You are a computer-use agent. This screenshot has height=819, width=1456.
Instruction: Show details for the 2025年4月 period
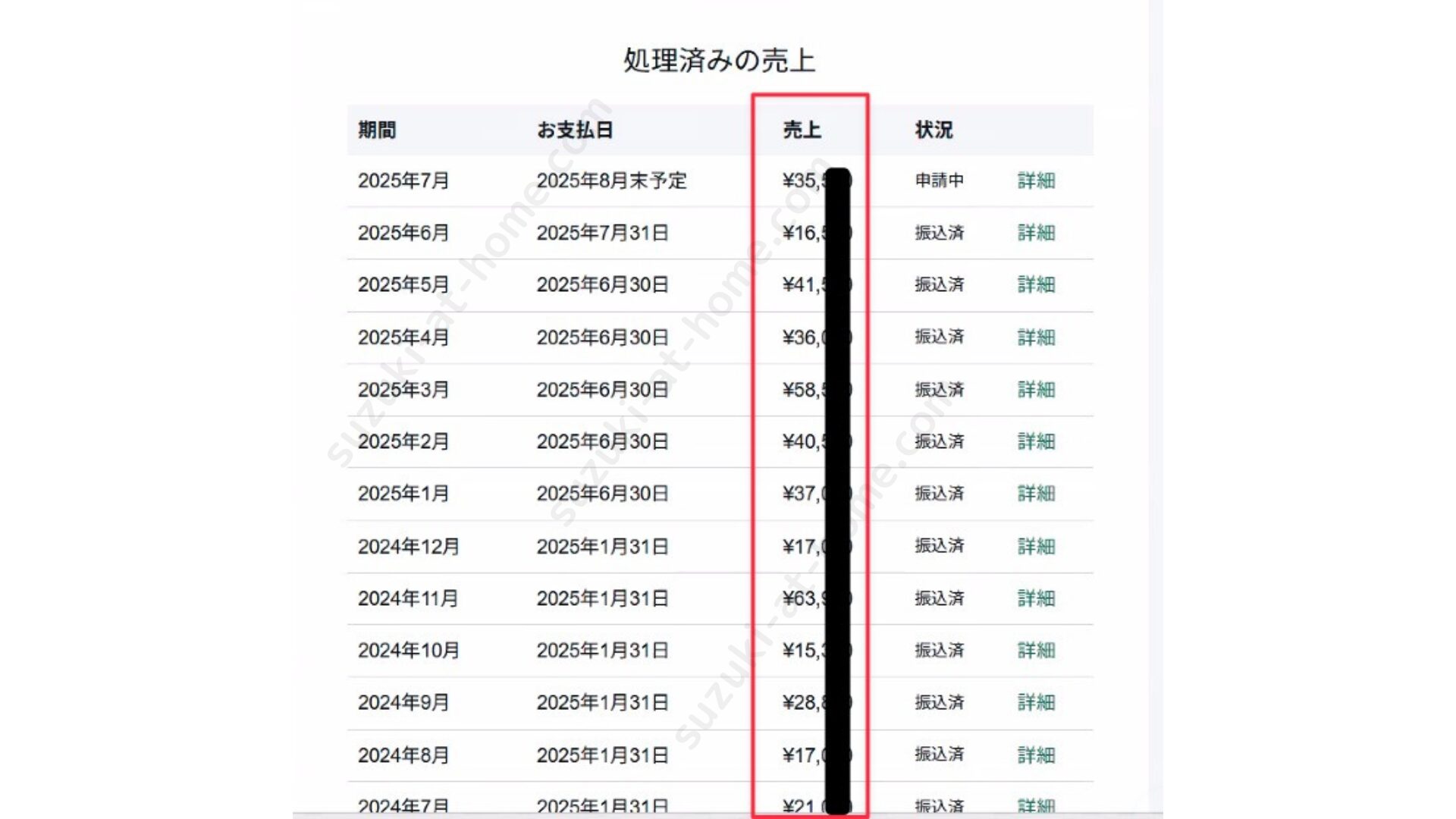click(1036, 337)
